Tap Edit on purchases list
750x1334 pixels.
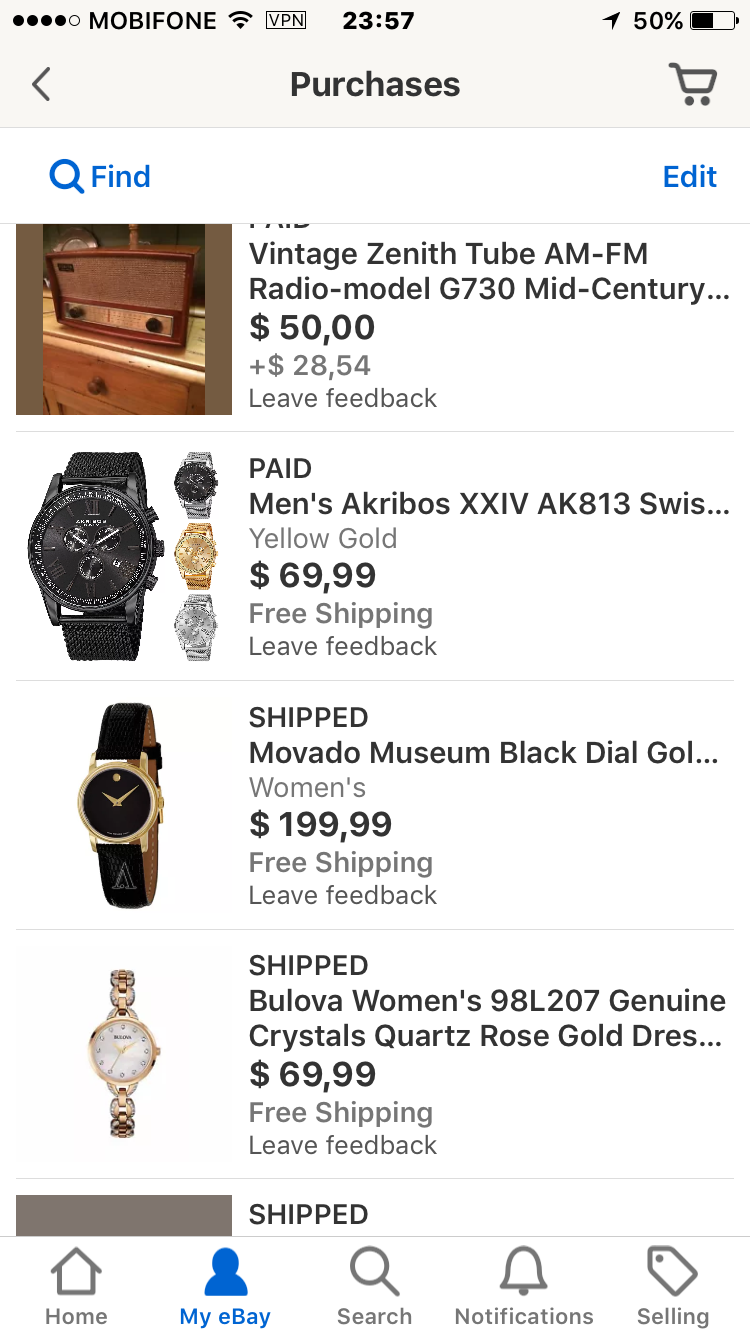[689, 177]
